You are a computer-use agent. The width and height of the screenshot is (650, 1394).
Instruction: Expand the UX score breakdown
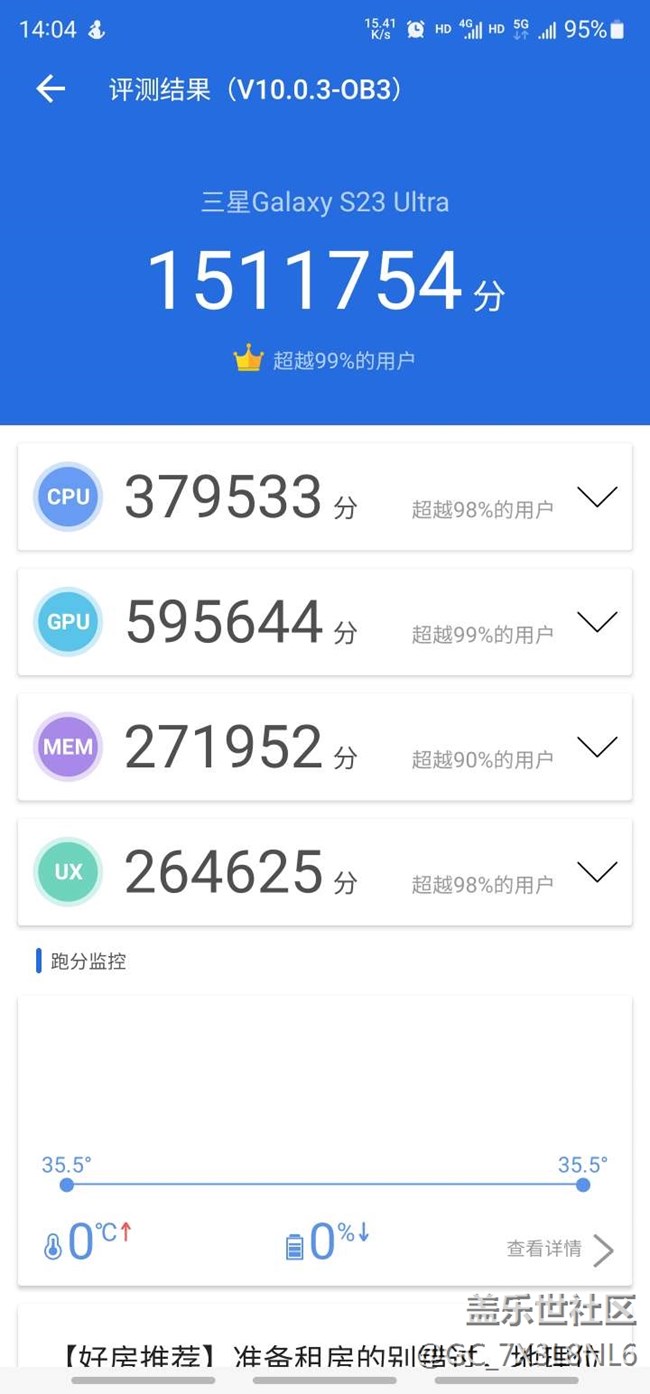tap(597, 872)
